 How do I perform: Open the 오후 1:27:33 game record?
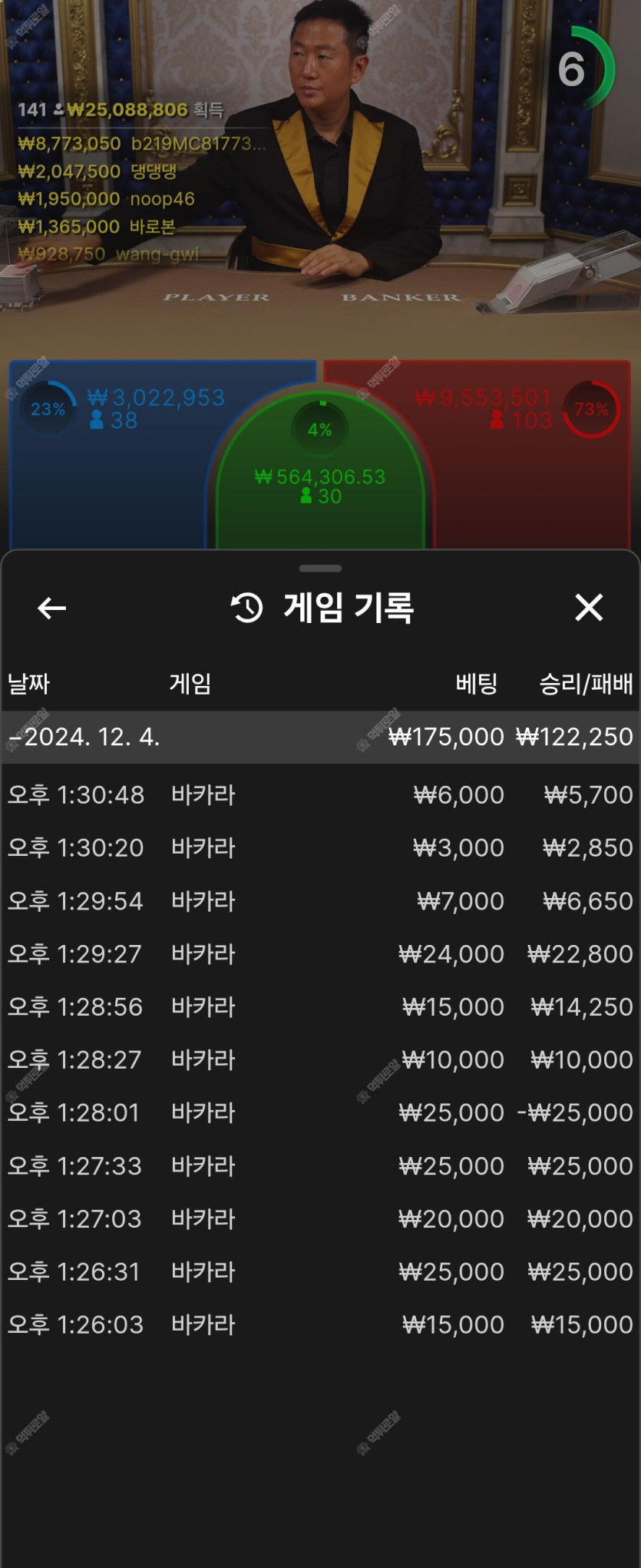(320, 1165)
